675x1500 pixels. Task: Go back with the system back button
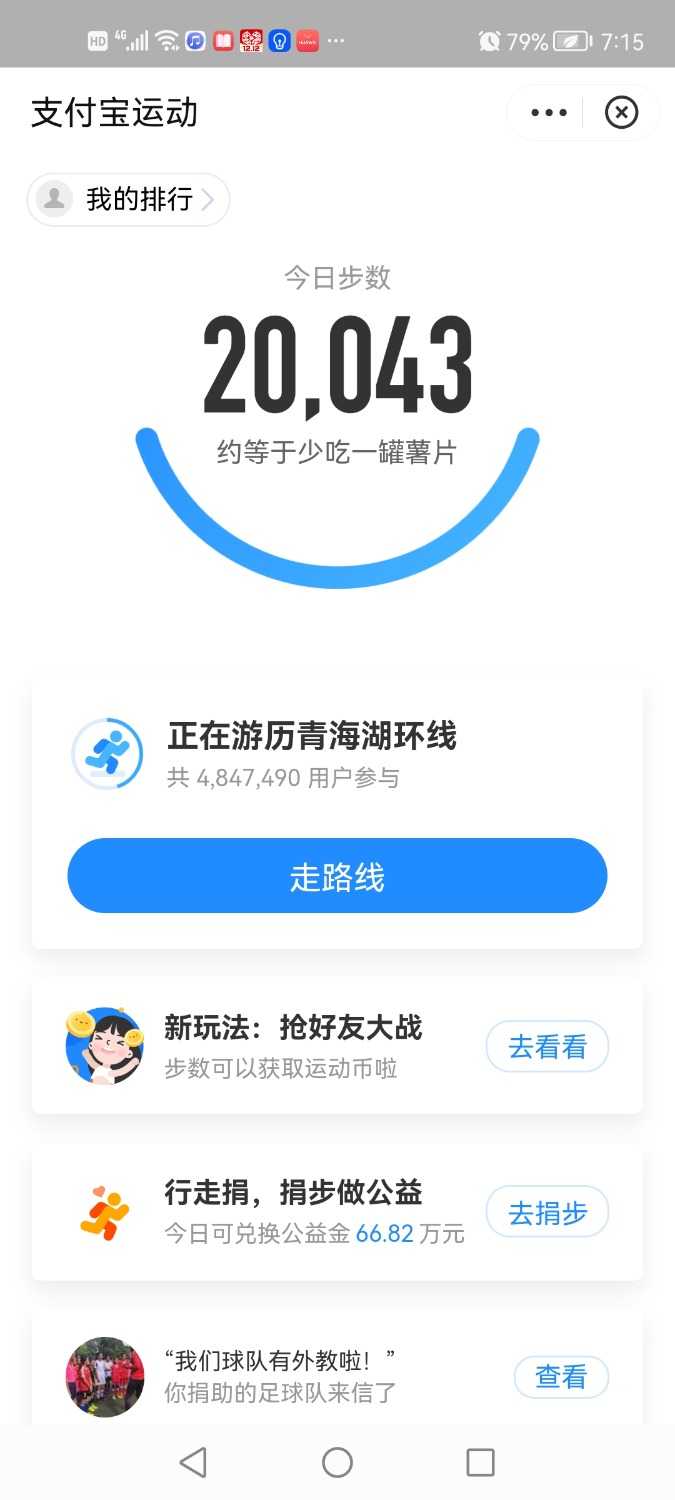click(x=193, y=1462)
